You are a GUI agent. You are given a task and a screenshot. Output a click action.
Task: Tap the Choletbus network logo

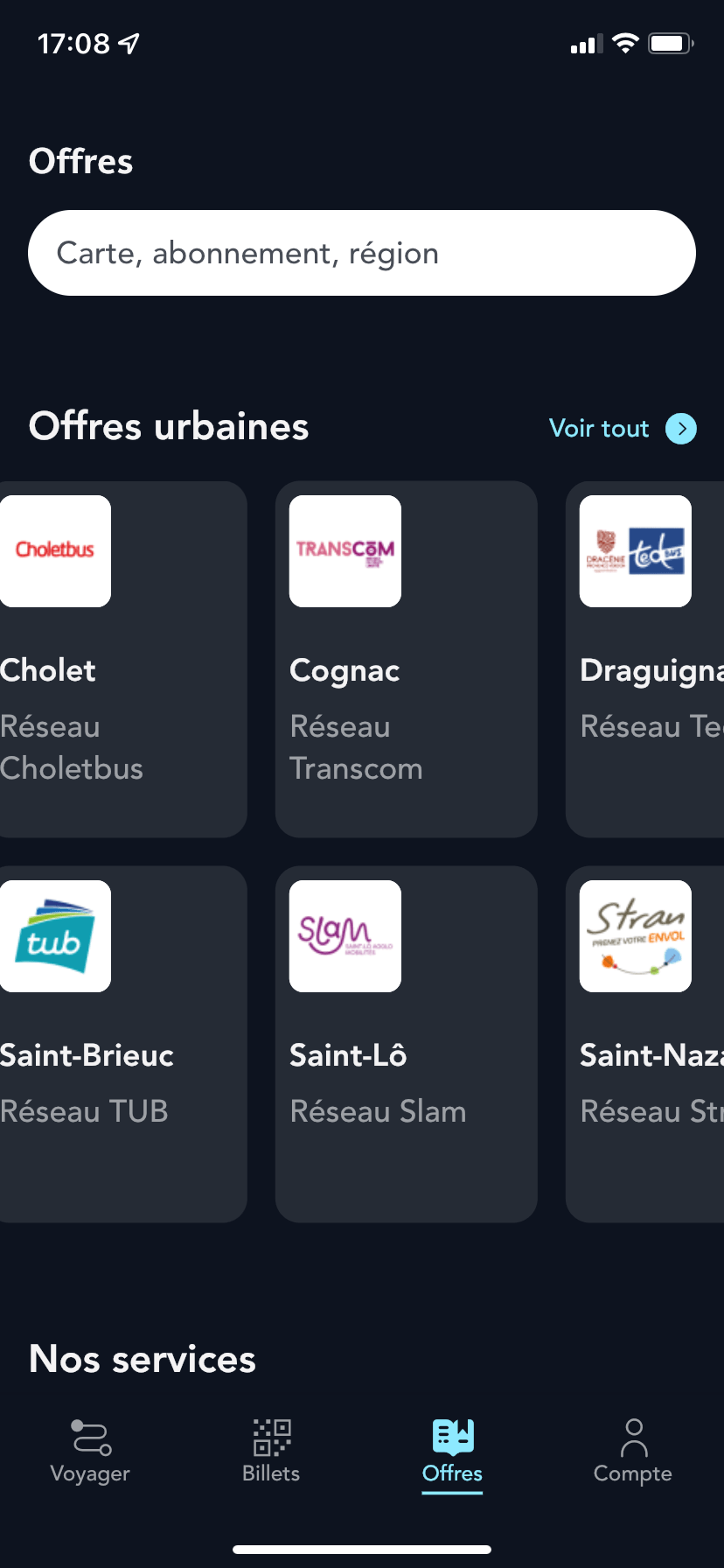(55, 550)
